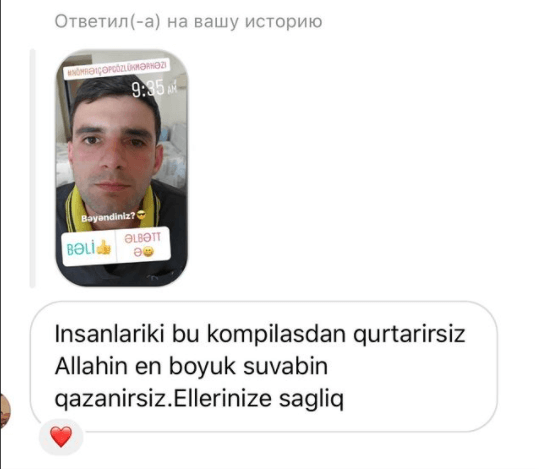This screenshot has height=469, width=539.
Task: Open the replied story preview
Action: [122, 168]
